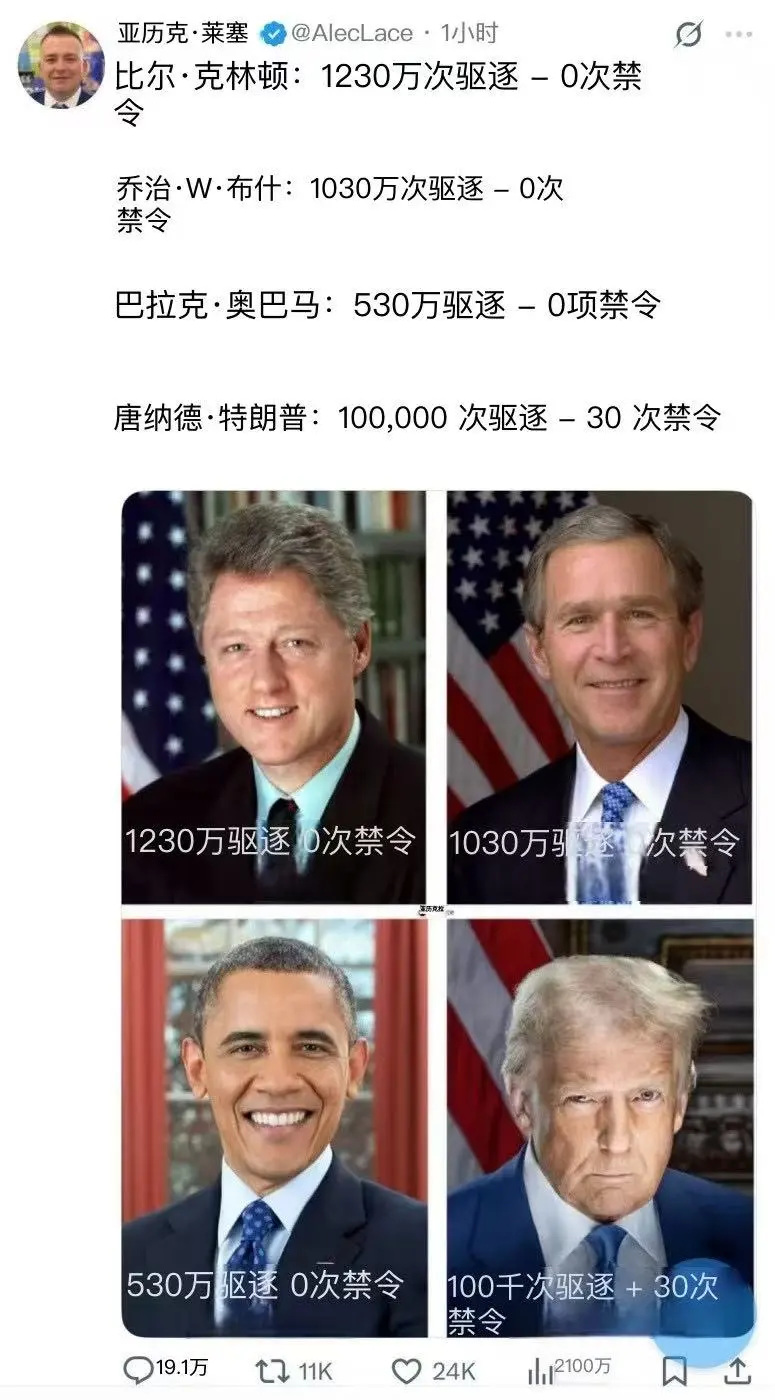Open 亚历克·莱塞's profile avatar
This screenshot has width=775, height=1400.
(x=61, y=64)
